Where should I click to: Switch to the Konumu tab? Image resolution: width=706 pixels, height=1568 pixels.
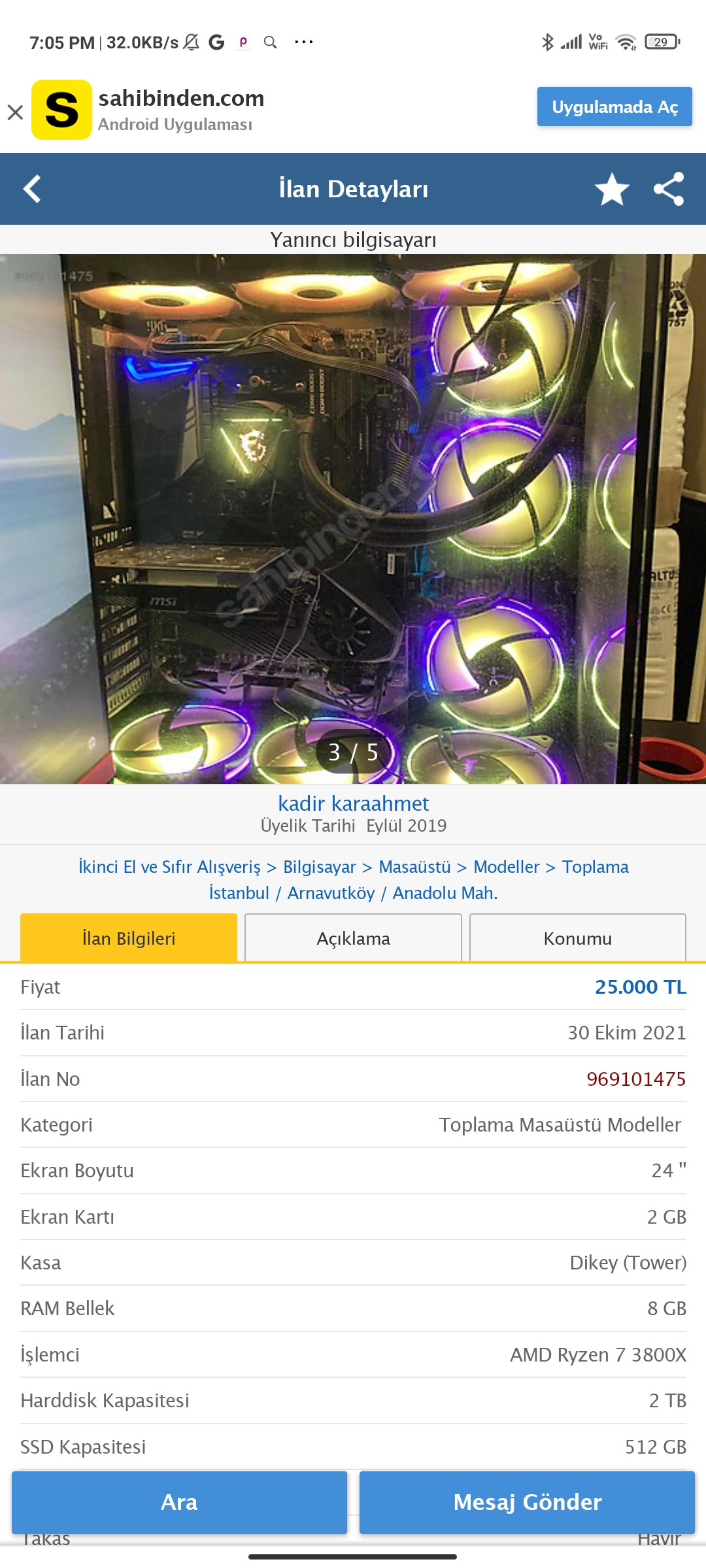(577, 938)
